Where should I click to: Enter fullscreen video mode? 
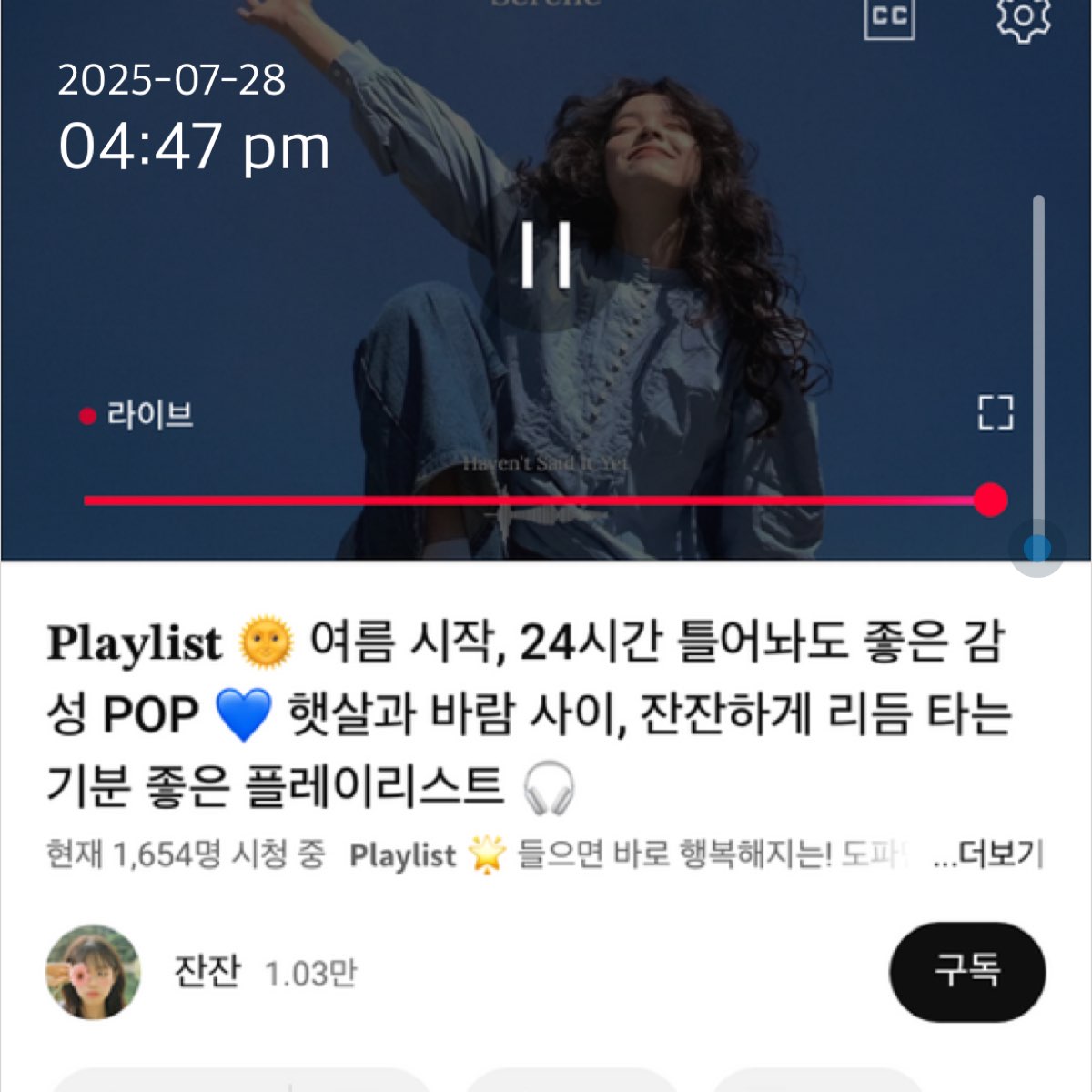[996, 412]
